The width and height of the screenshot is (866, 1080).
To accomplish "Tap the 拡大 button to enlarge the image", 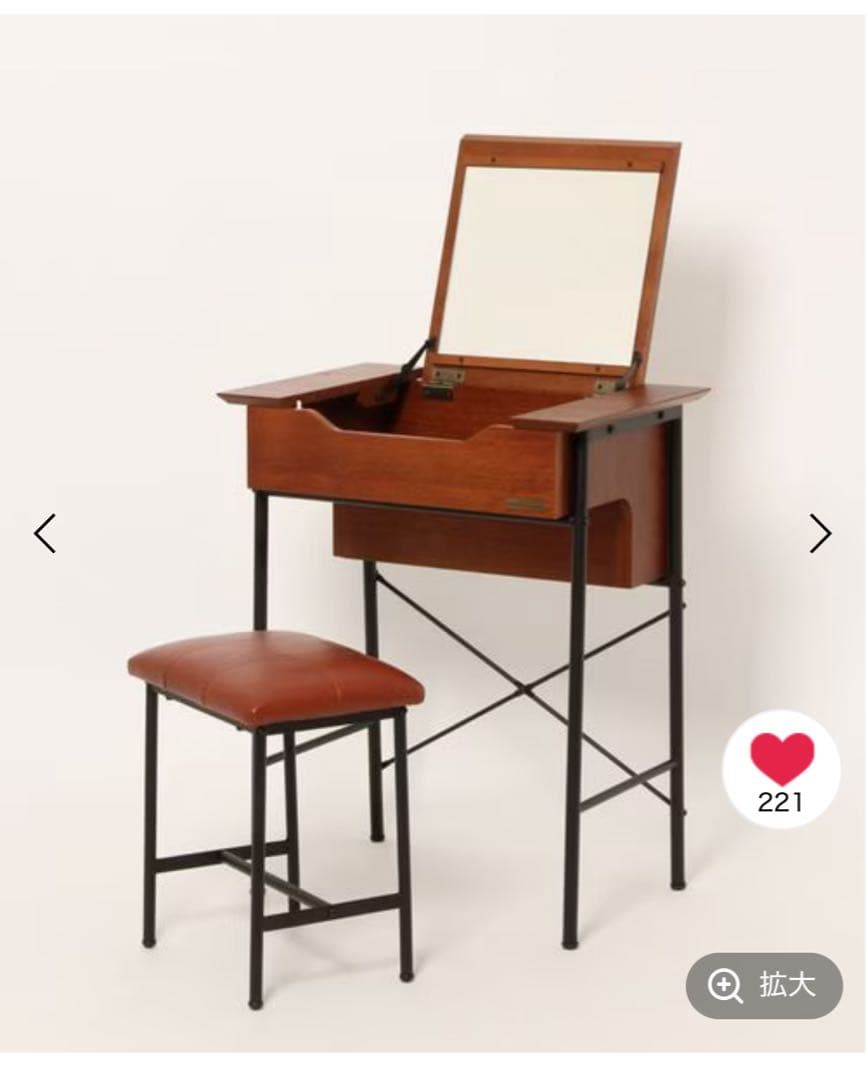I will (x=764, y=986).
